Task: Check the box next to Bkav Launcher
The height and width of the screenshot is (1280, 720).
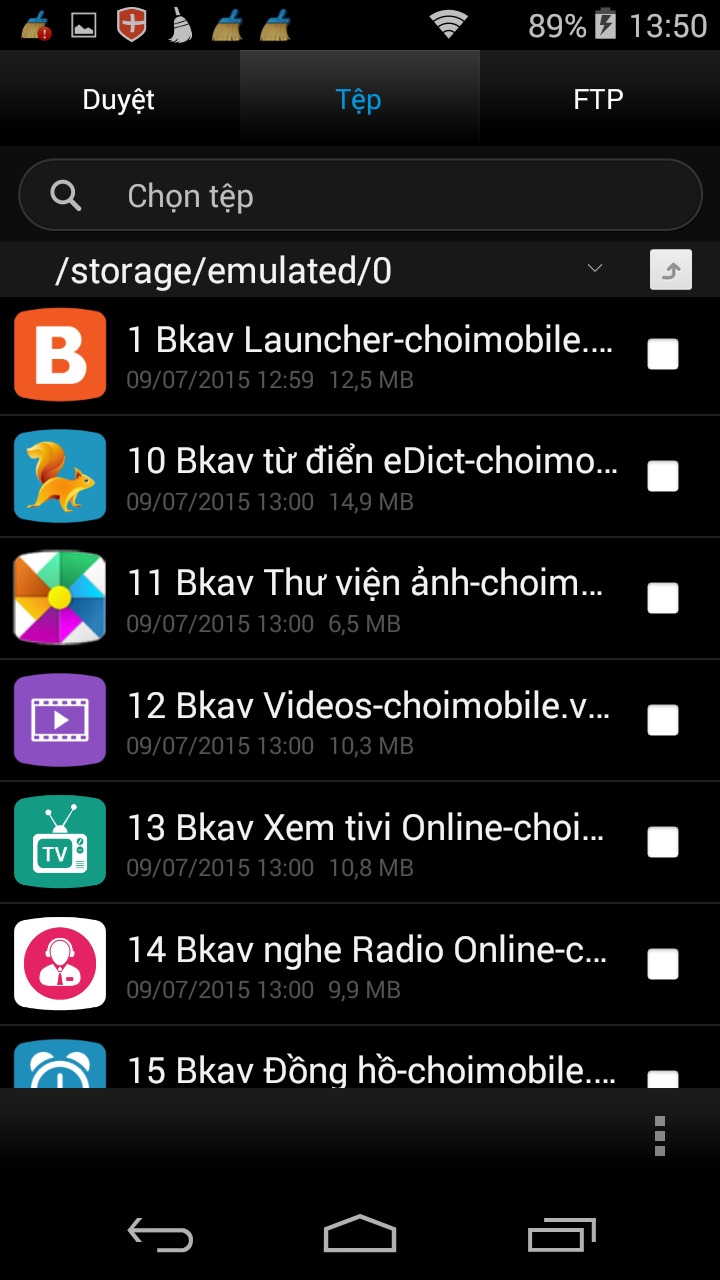Action: [662, 354]
